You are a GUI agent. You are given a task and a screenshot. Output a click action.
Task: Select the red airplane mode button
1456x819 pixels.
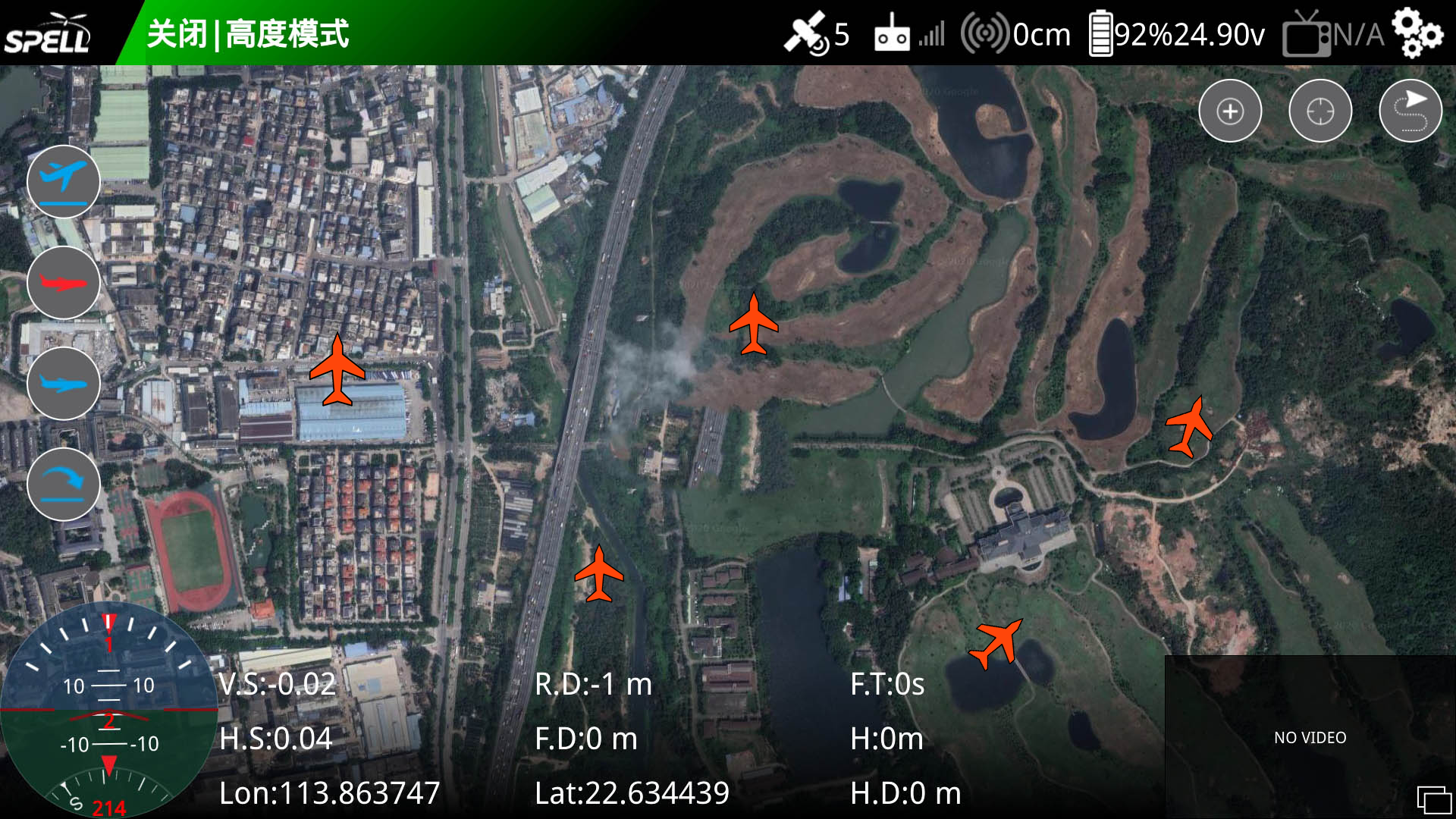point(64,283)
